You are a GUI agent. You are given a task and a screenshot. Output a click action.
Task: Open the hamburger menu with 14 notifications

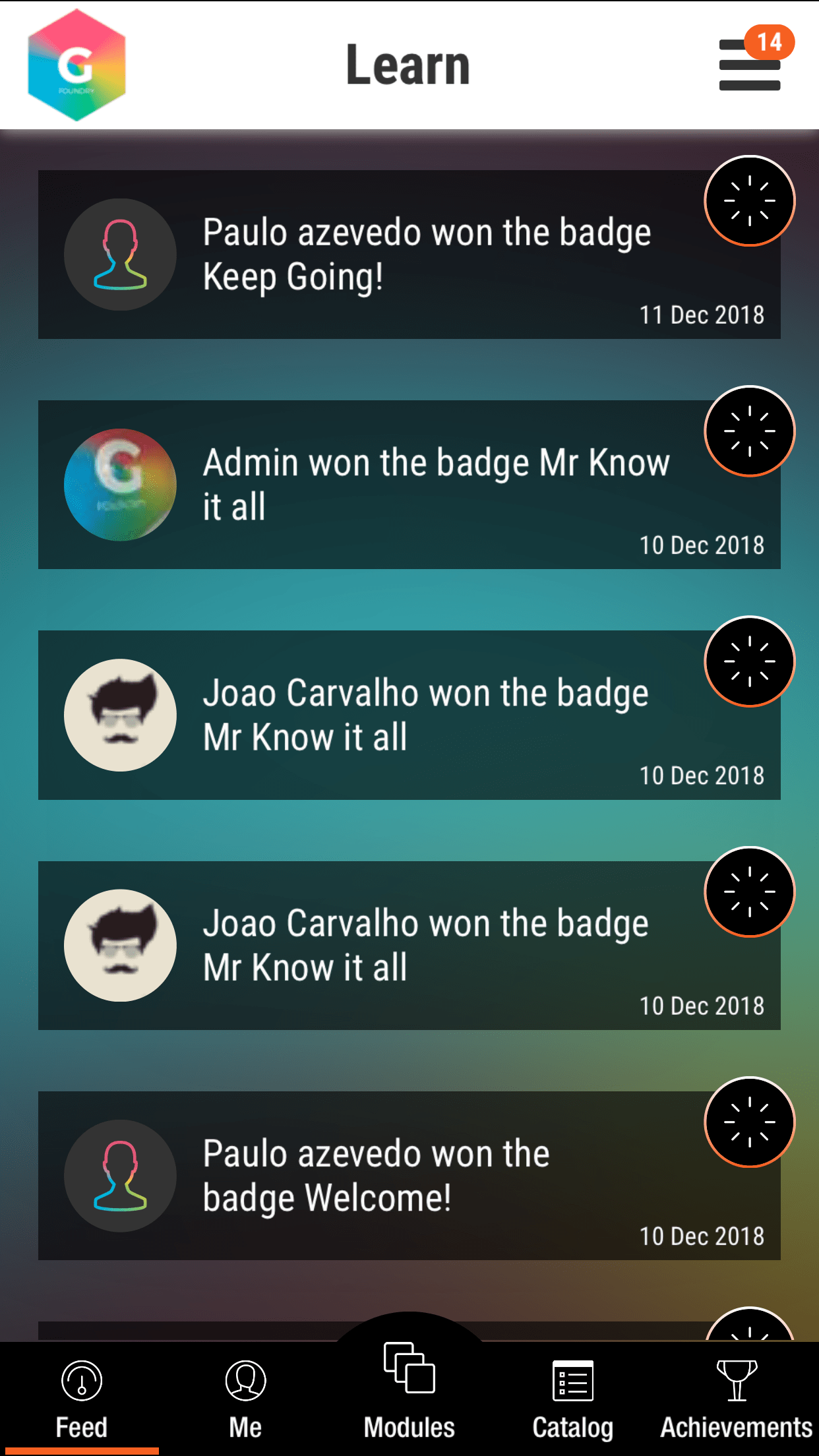(x=750, y=65)
